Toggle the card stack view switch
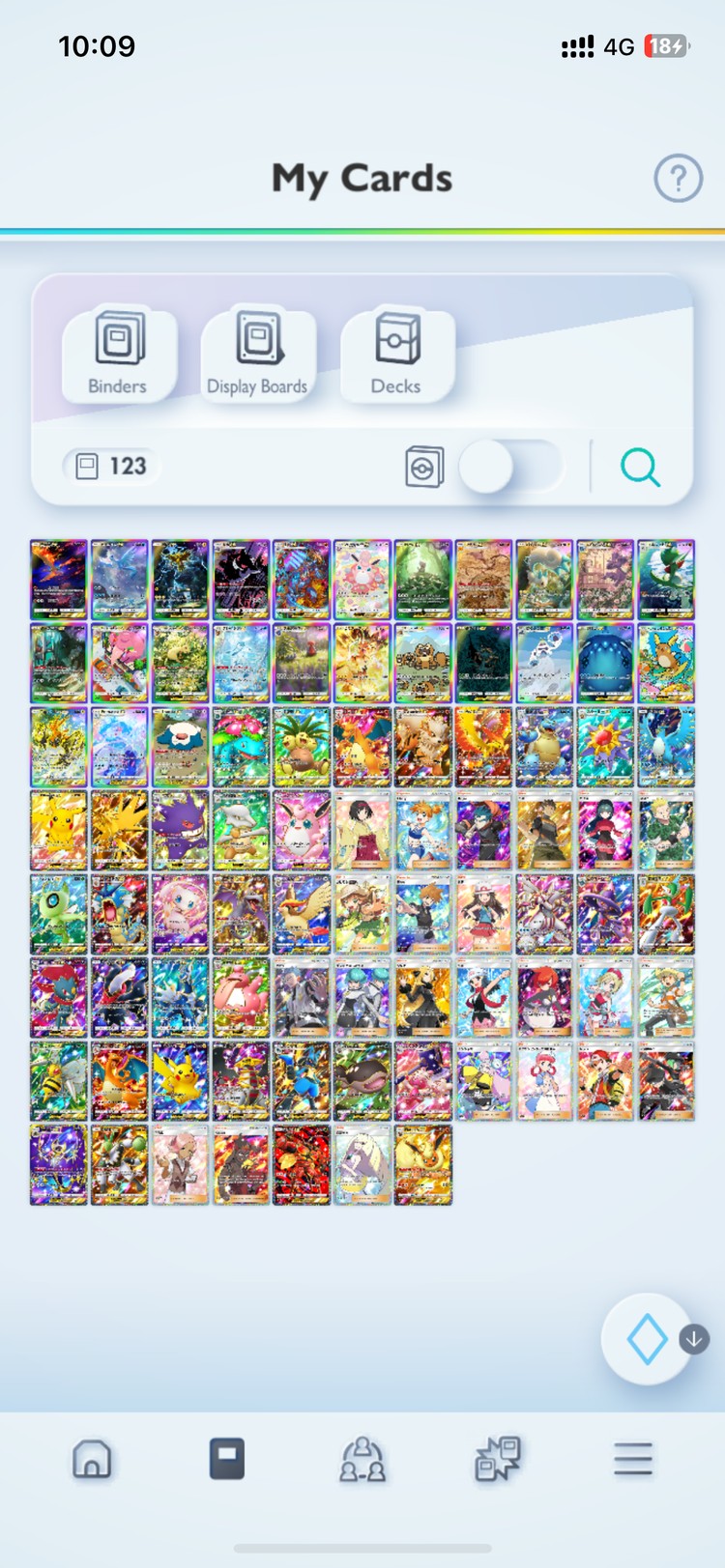The height and width of the screenshot is (1568, 725). [509, 468]
